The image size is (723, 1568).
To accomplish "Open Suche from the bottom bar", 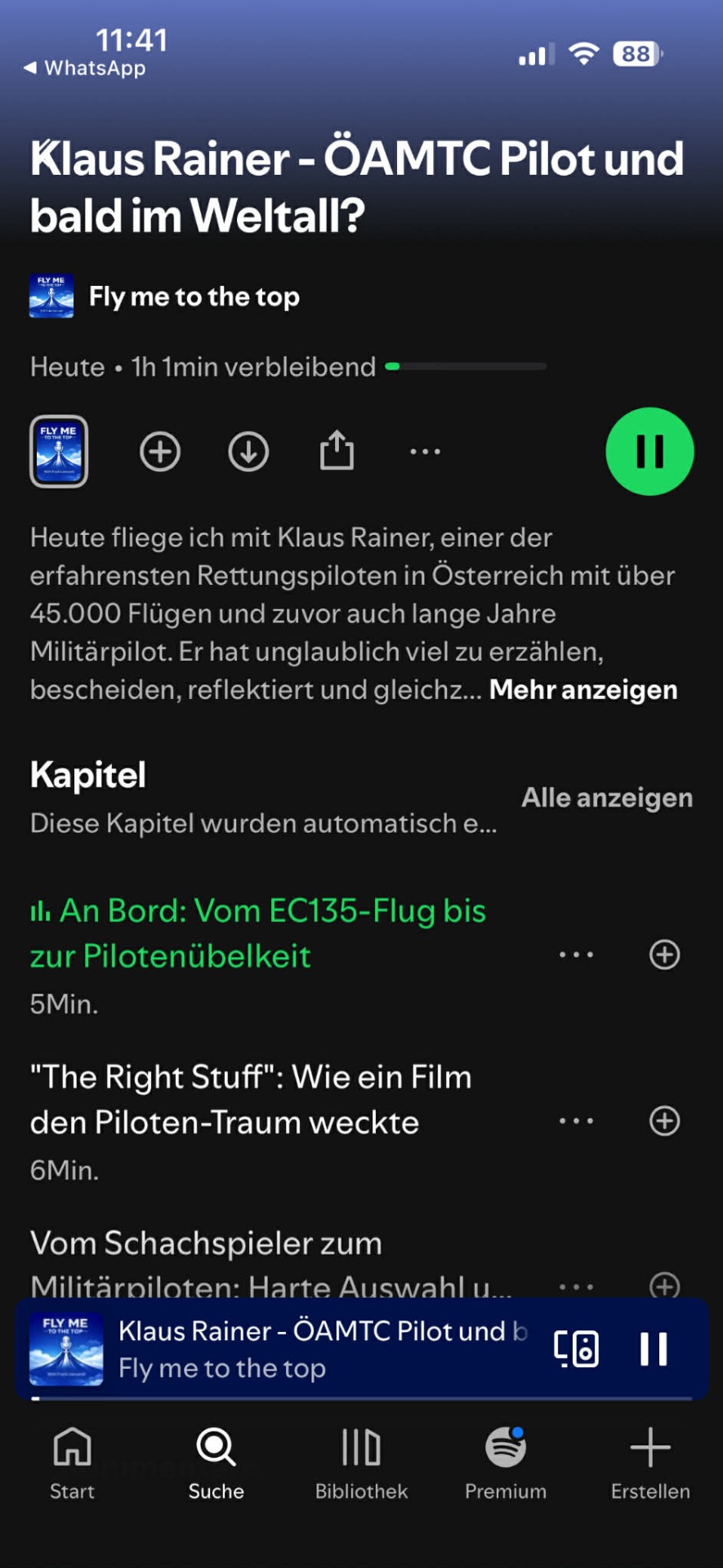I will pos(215,1462).
